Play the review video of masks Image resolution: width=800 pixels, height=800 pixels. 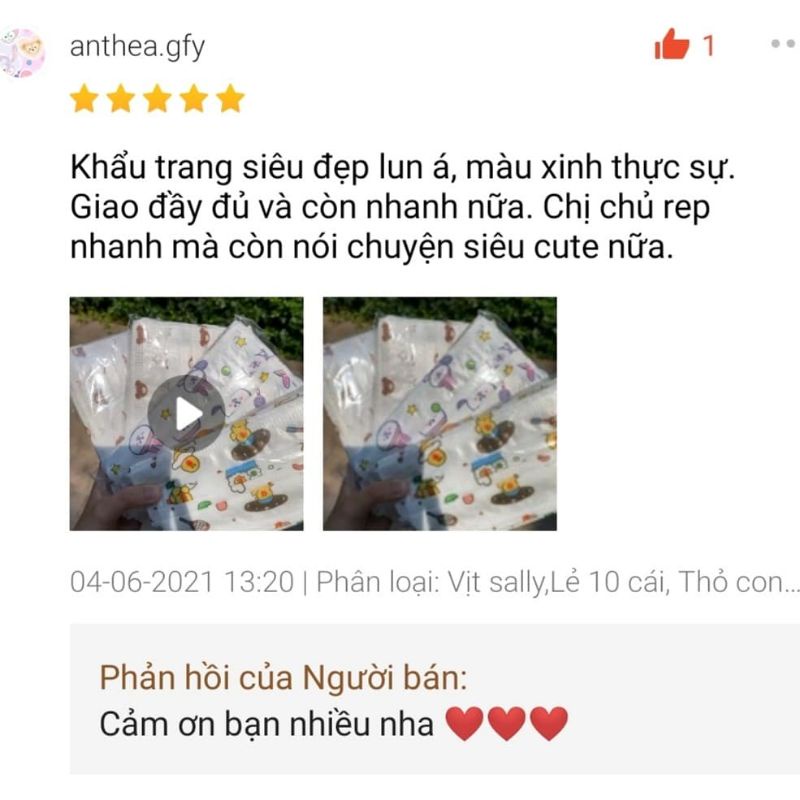click(x=186, y=413)
